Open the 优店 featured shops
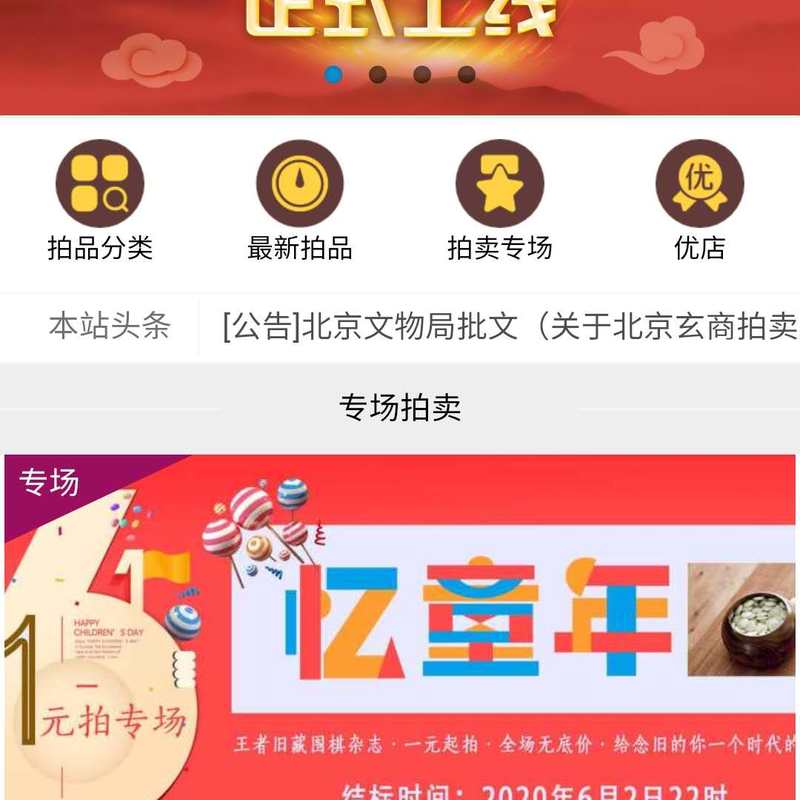Viewport: 800px width, 800px height. [x=700, y=200]
